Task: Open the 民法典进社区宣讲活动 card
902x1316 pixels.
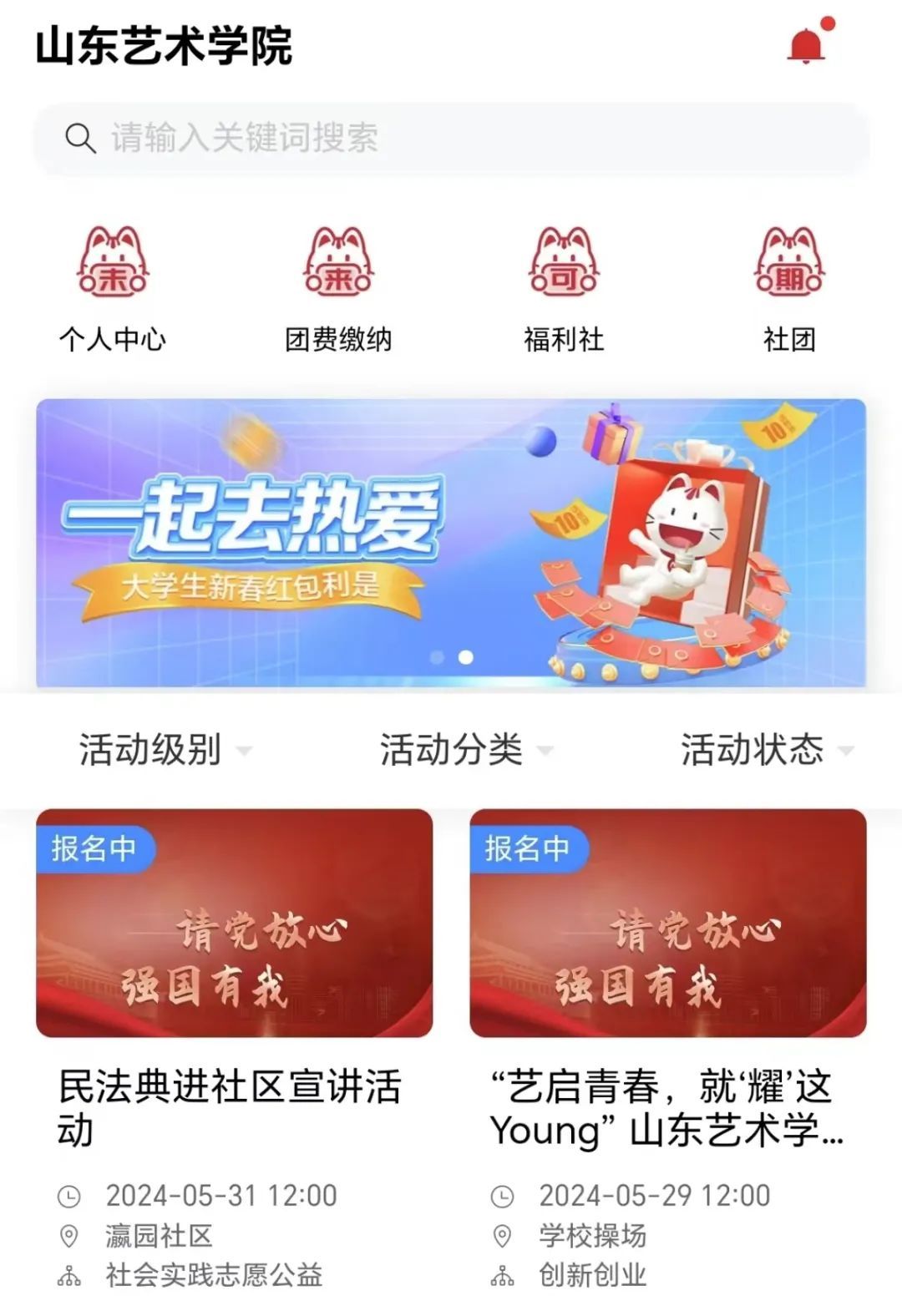Action: click(234, 1044)
